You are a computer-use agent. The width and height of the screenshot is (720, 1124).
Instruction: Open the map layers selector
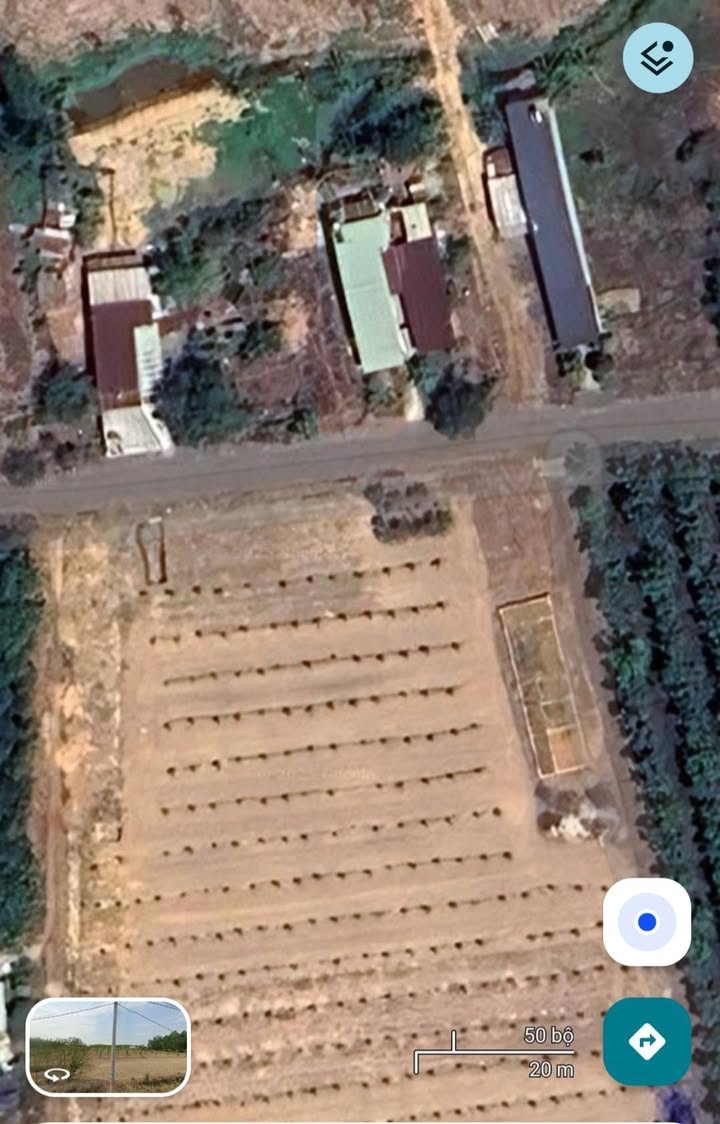tap(657, 58)
